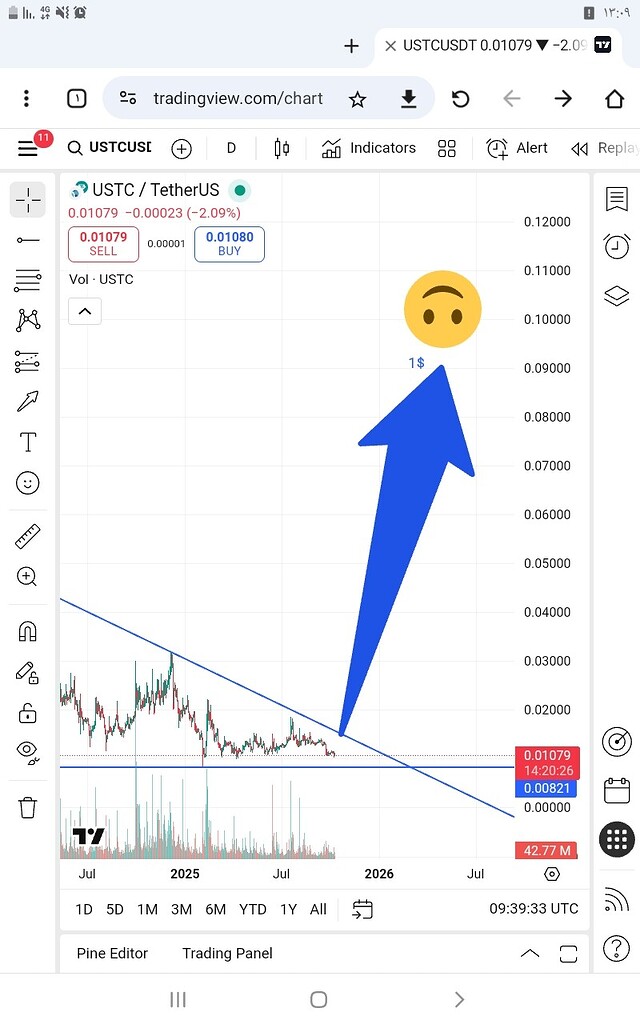Pick the ruler measure tool
Image resolution: width=640 pixels, height=1024 pixels.
point(28,537)
